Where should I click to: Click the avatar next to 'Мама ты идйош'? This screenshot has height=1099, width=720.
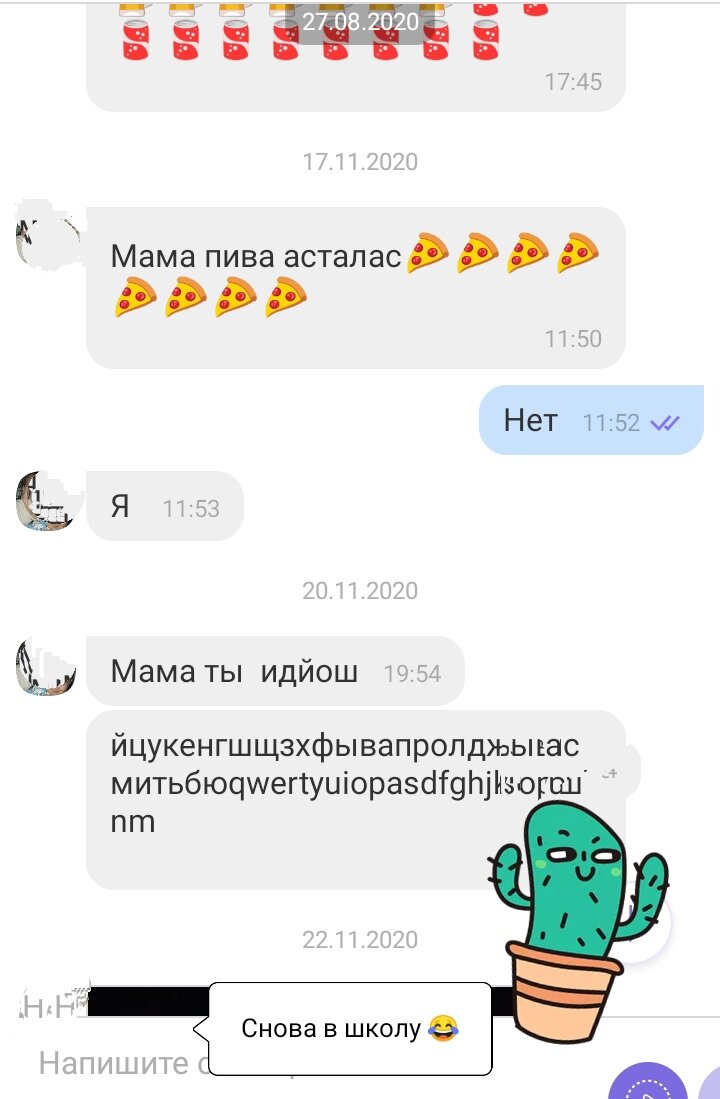tap(45, 665)
